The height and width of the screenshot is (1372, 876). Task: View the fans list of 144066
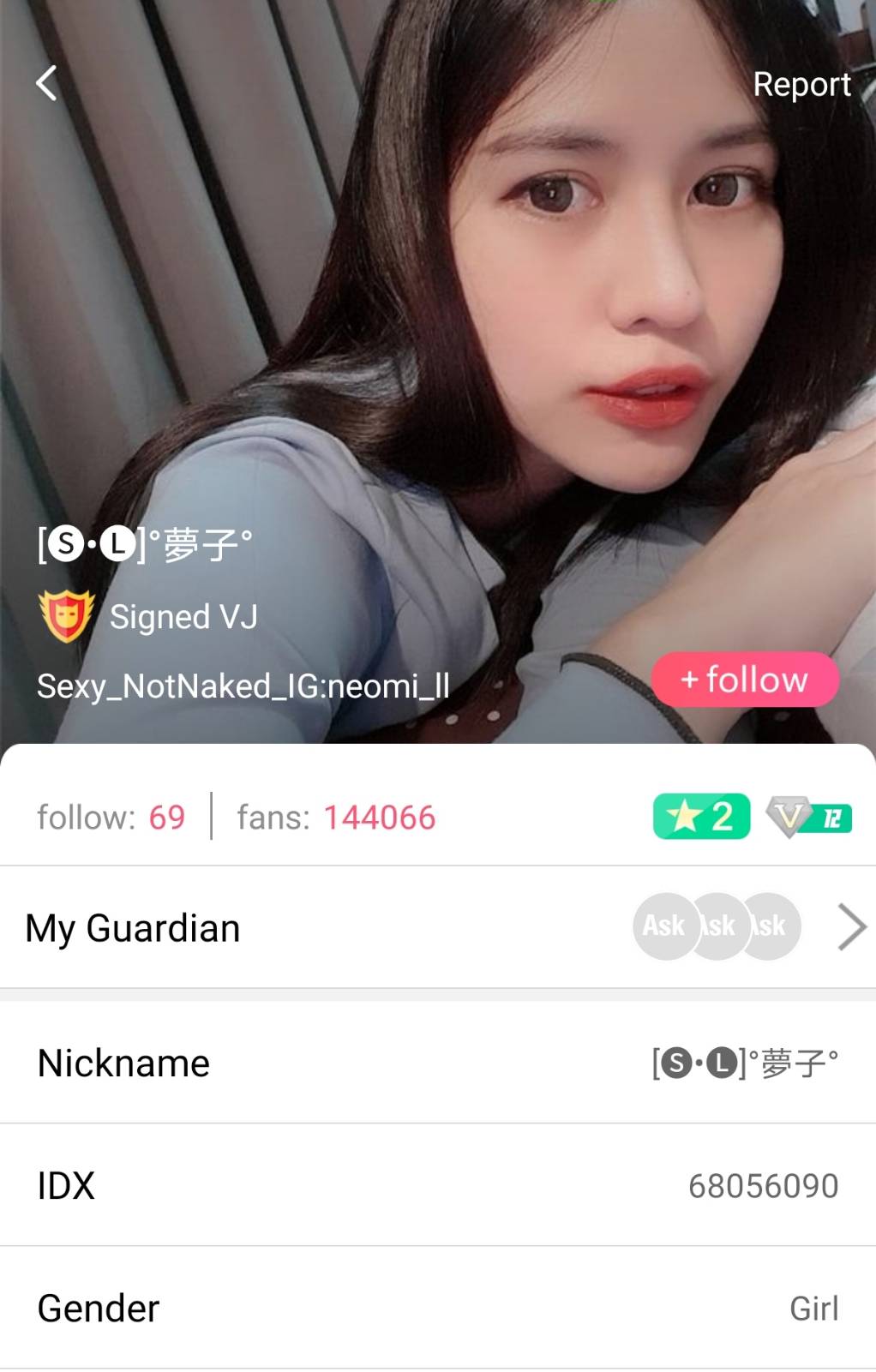tap(336, 818)
